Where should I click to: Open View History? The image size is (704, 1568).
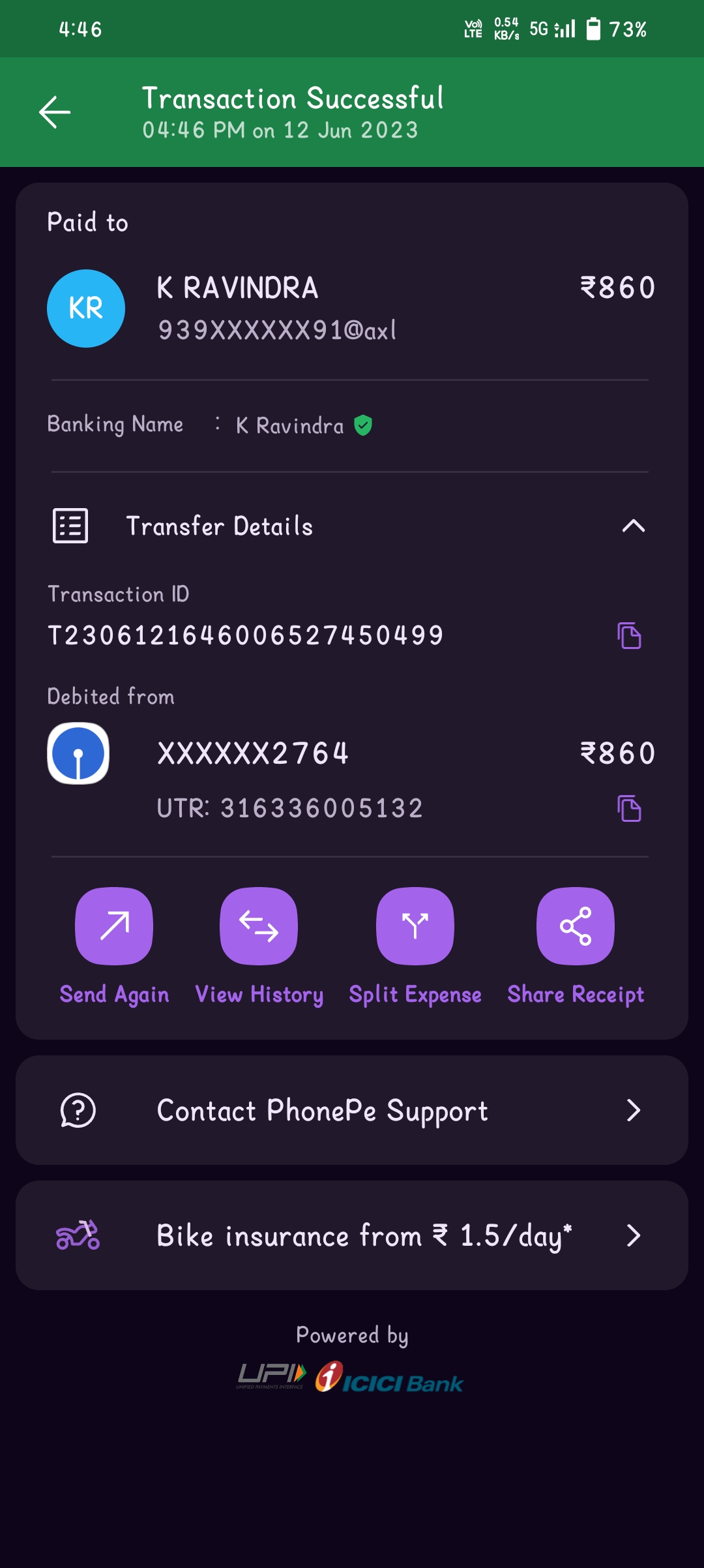(259, 926)
